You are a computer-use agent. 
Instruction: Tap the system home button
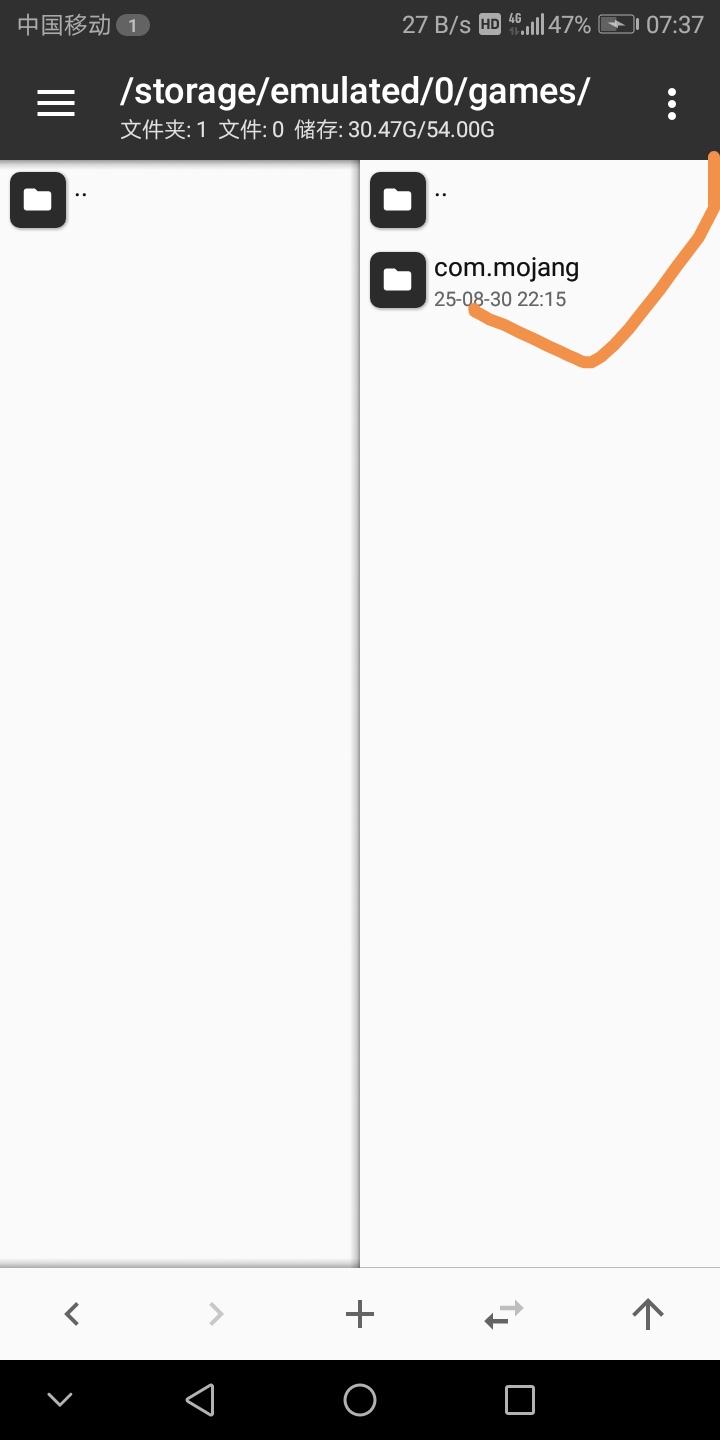pyautogui.click(x=360, y=1400)
